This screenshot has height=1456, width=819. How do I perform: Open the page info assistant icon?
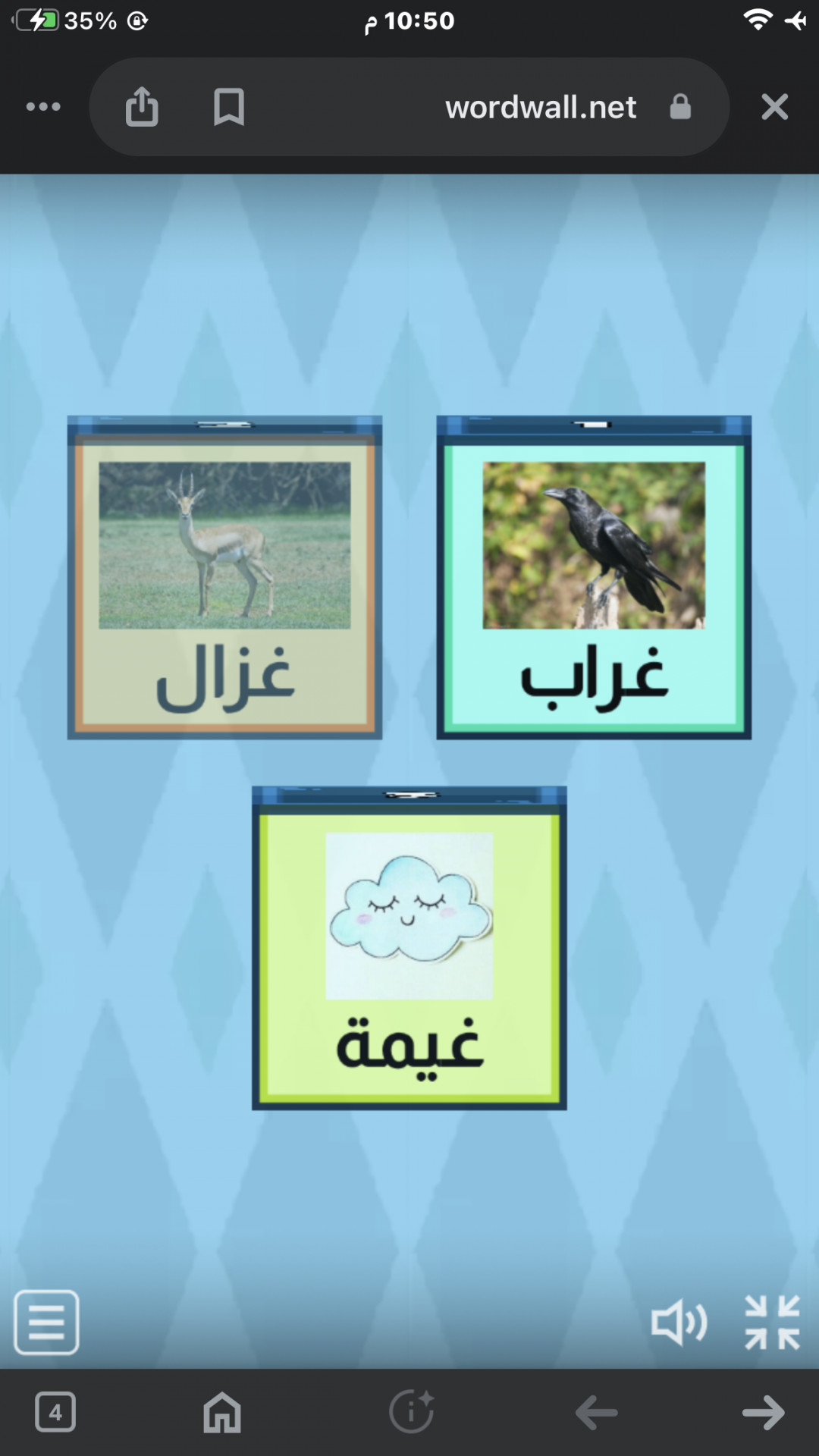pyautogui.click(x=411, y=1412)
